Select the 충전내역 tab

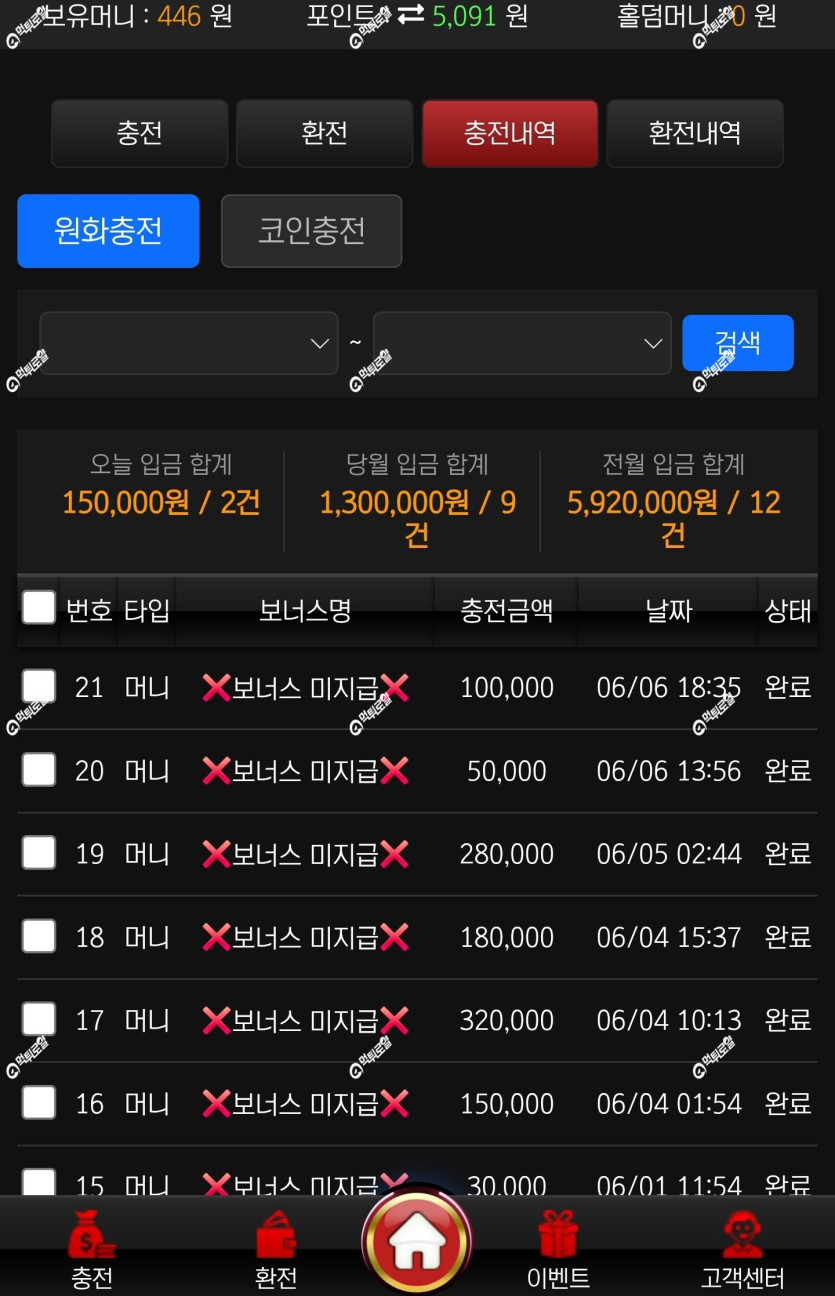(510, 133)
